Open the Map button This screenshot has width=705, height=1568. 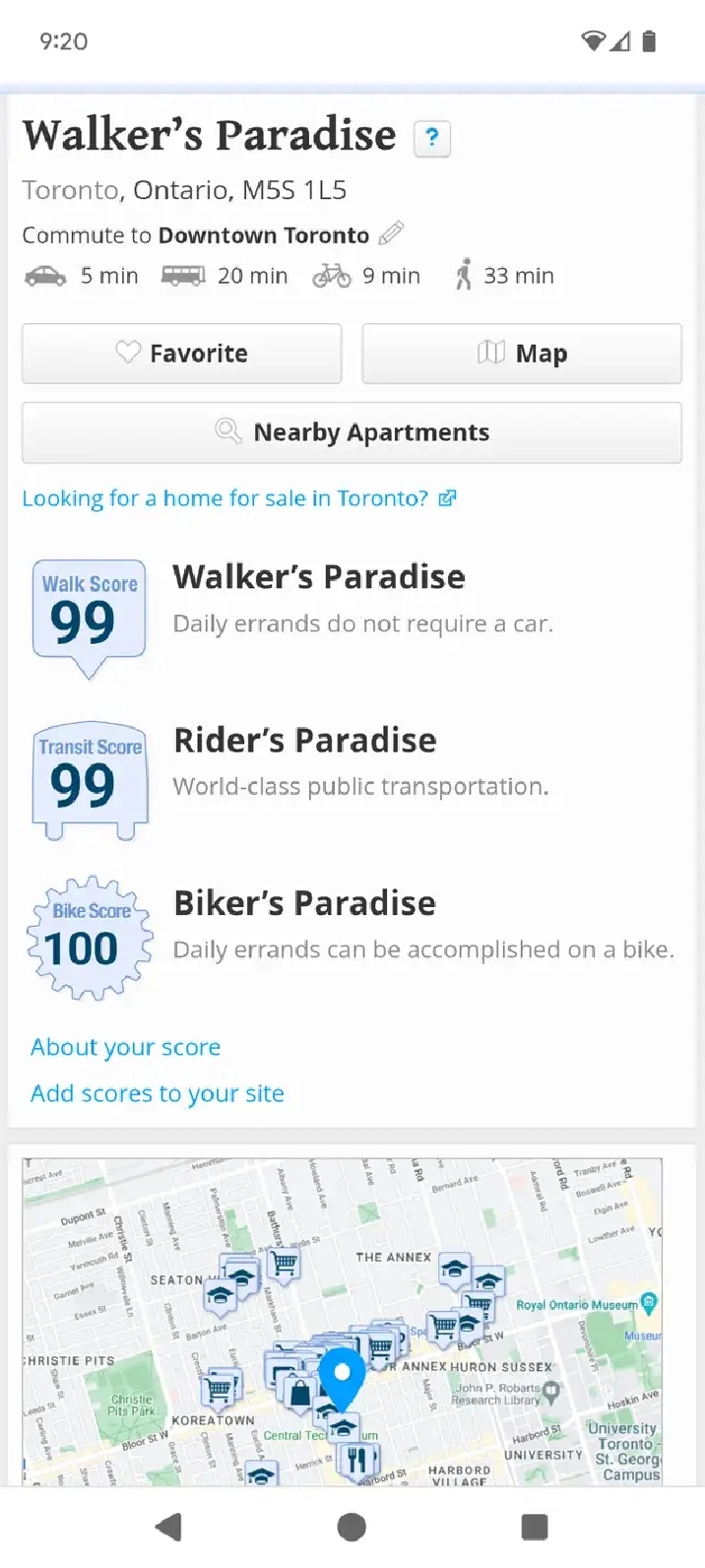pyautogui.click(x=522, y=354)
